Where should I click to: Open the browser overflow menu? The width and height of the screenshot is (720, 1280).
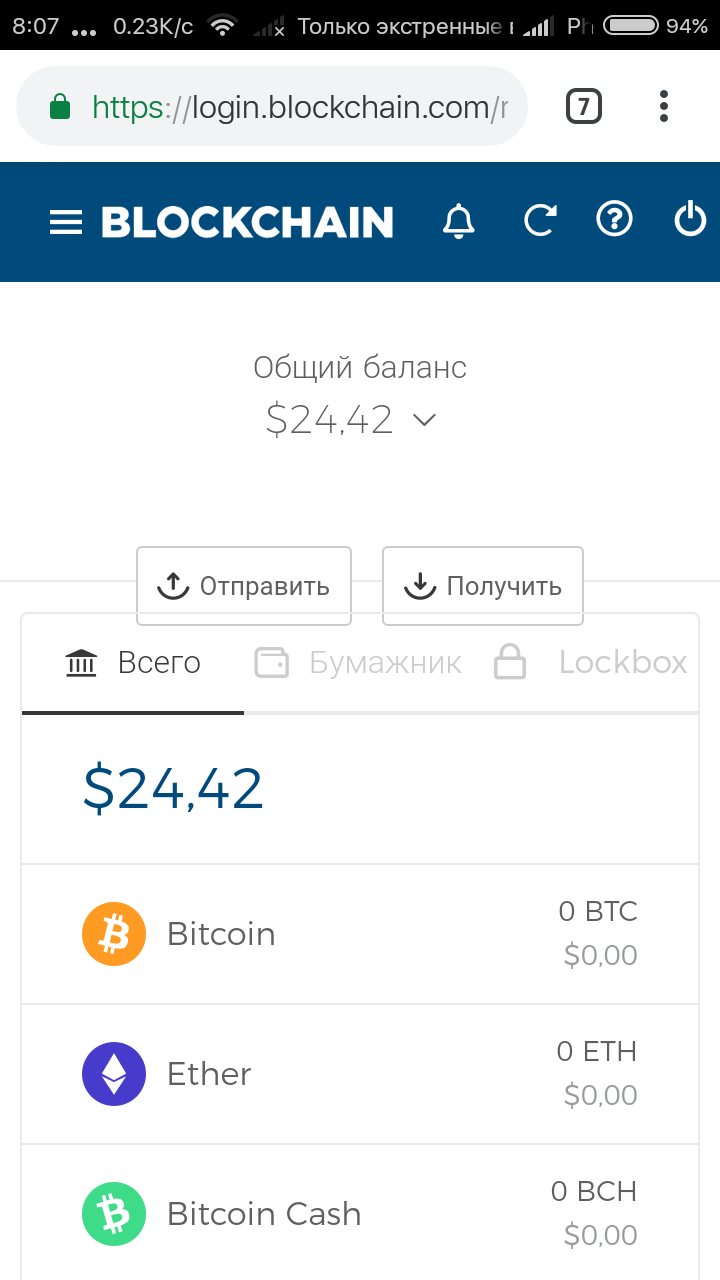pos(664,106)
